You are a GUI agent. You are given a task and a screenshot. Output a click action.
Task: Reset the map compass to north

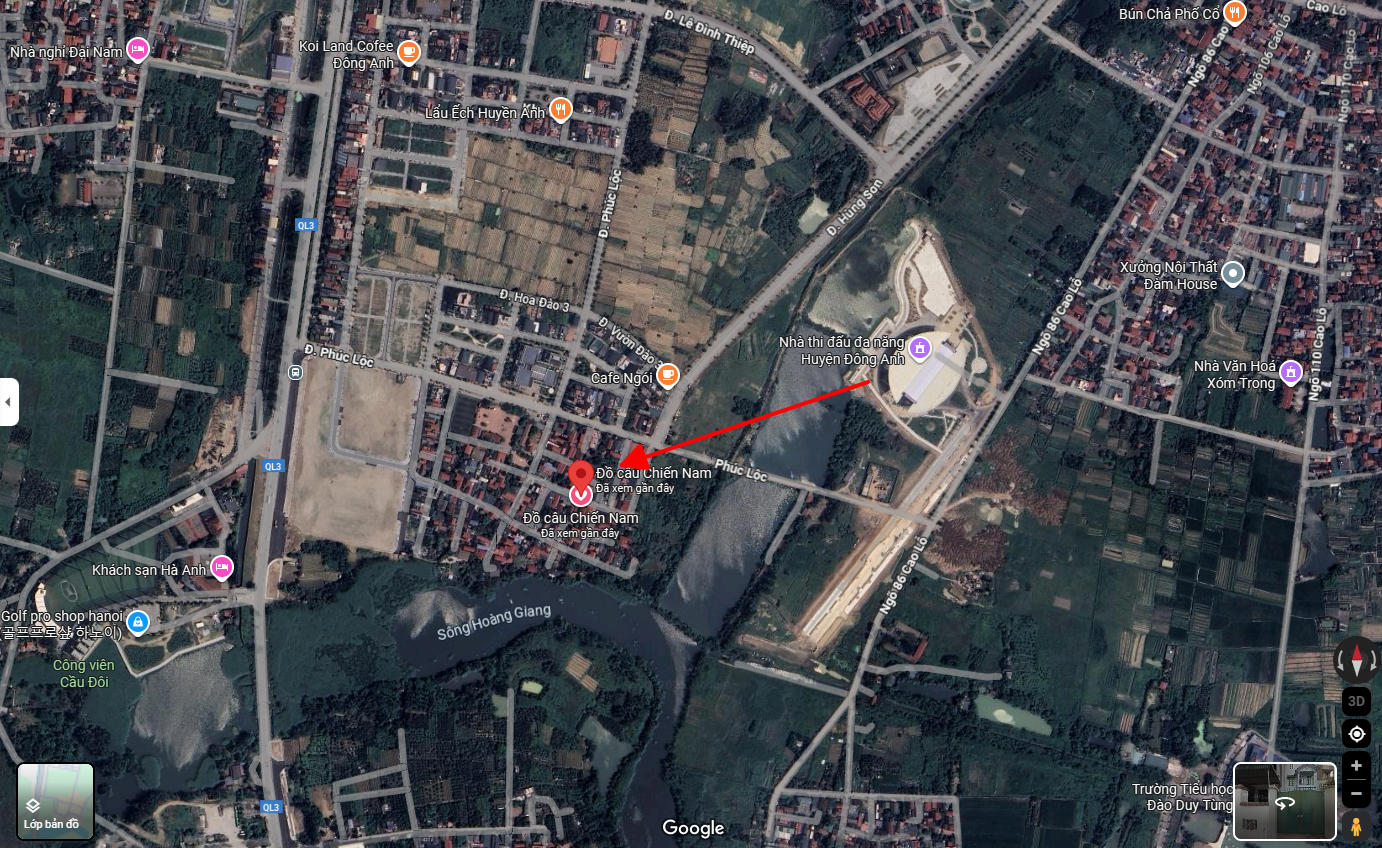(x=1356, y=660)
